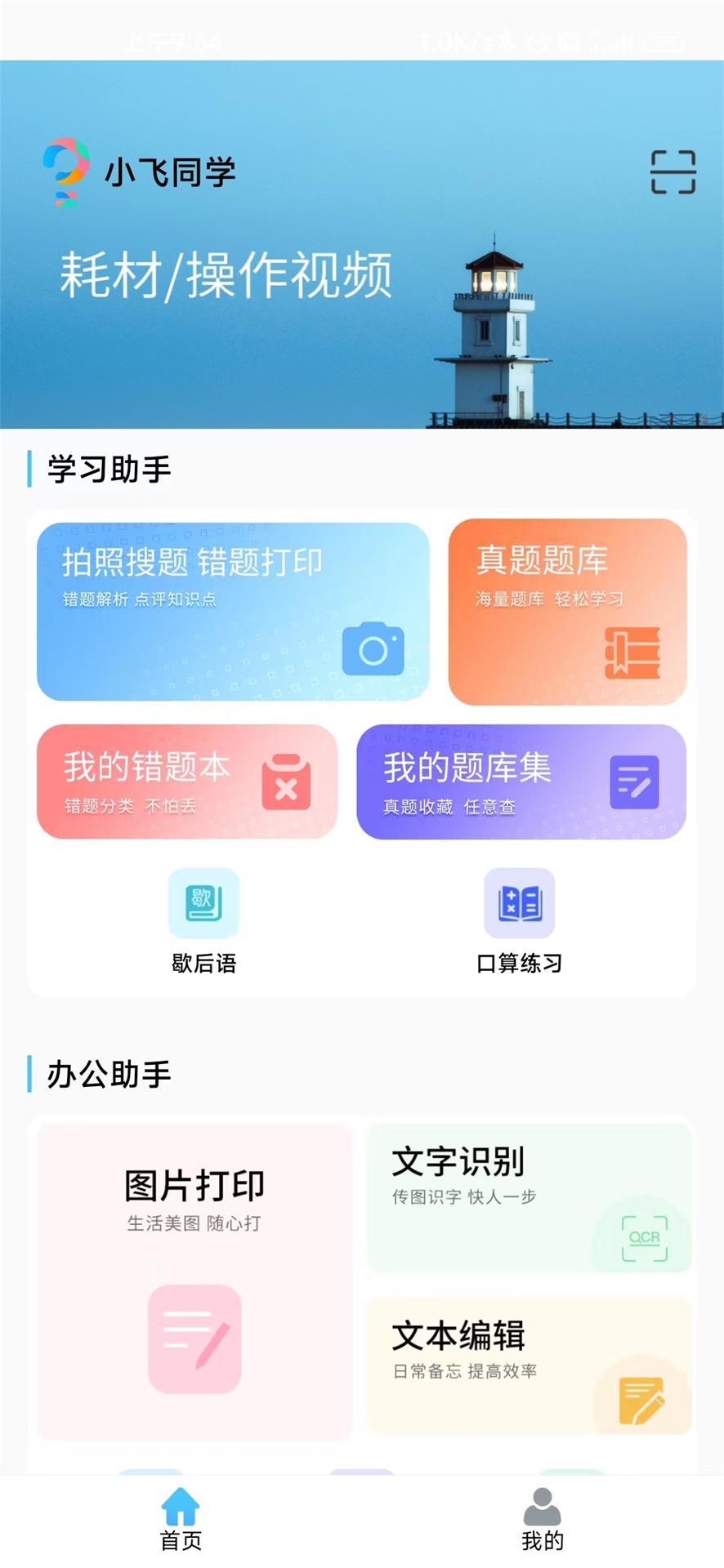The width and height of the screenshot is (724, 1568).
Task: Switch to the 我的 tab
Action: pyautogui.click(x=543, y=1519)
